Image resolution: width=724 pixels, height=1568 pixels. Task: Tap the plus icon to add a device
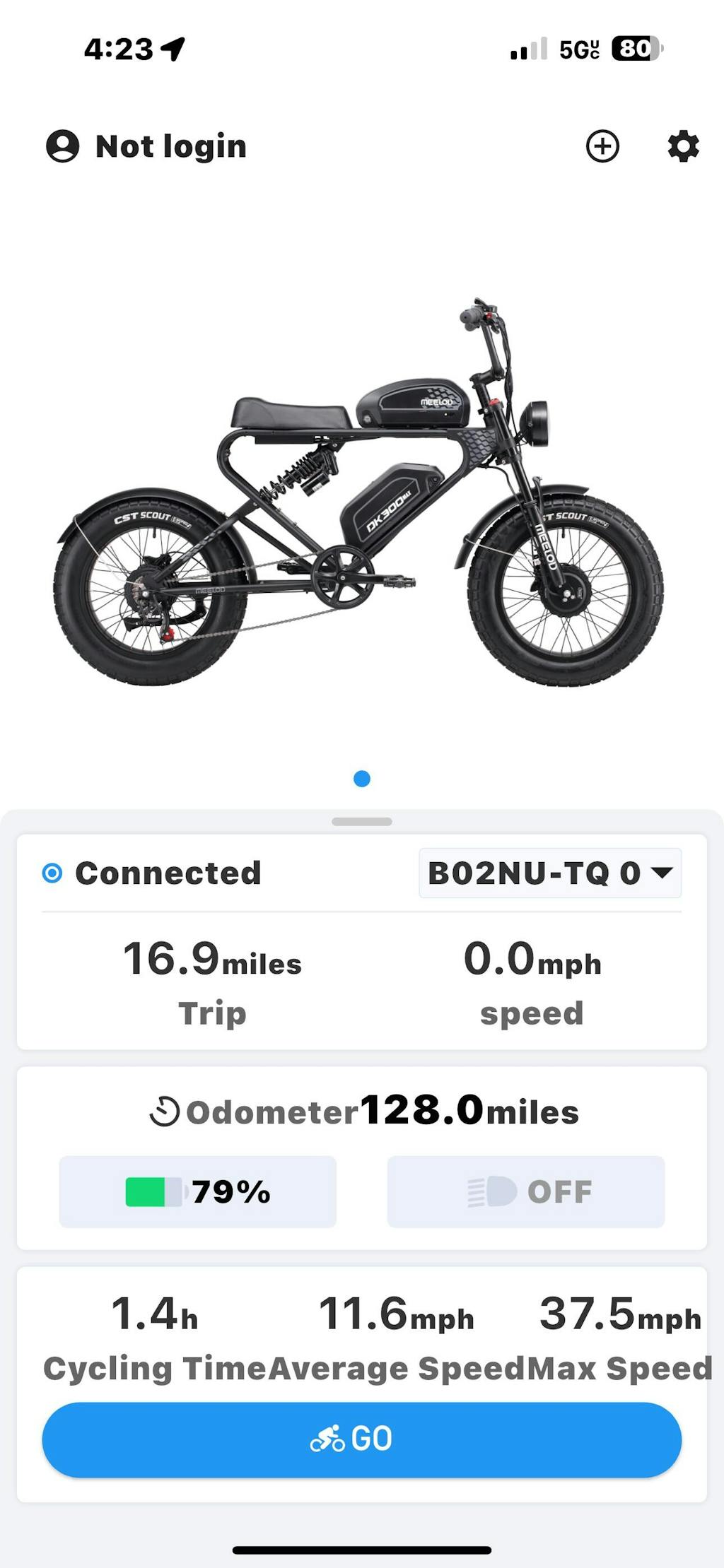pos(603,147)
